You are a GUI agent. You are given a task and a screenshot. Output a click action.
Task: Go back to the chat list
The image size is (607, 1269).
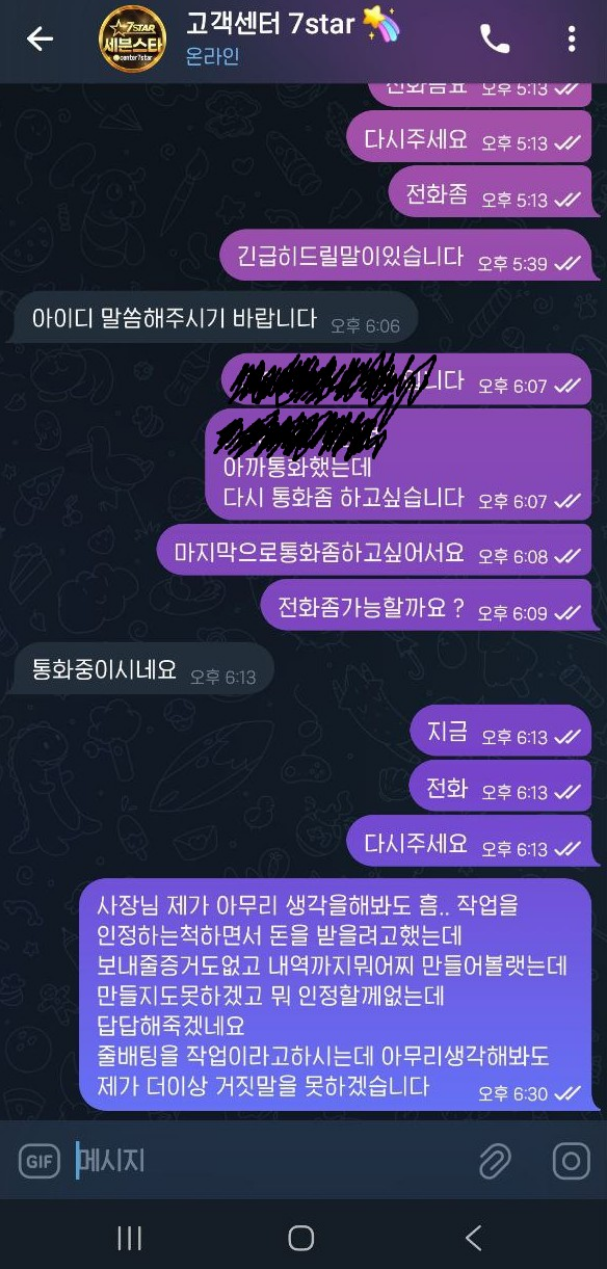(40, 39)
